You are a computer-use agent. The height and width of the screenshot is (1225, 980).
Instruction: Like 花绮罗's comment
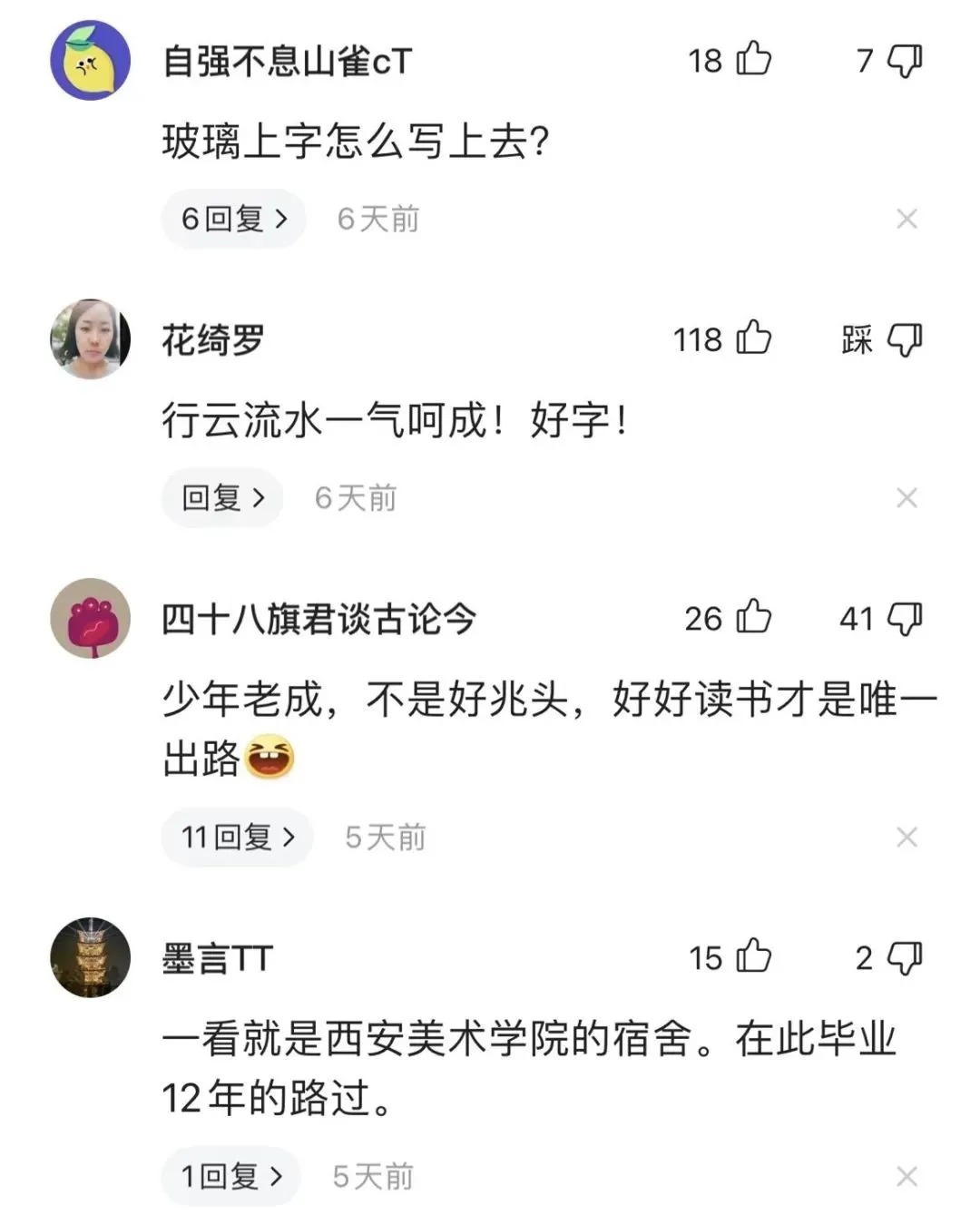pyautogui.click(x=753, y=338)
